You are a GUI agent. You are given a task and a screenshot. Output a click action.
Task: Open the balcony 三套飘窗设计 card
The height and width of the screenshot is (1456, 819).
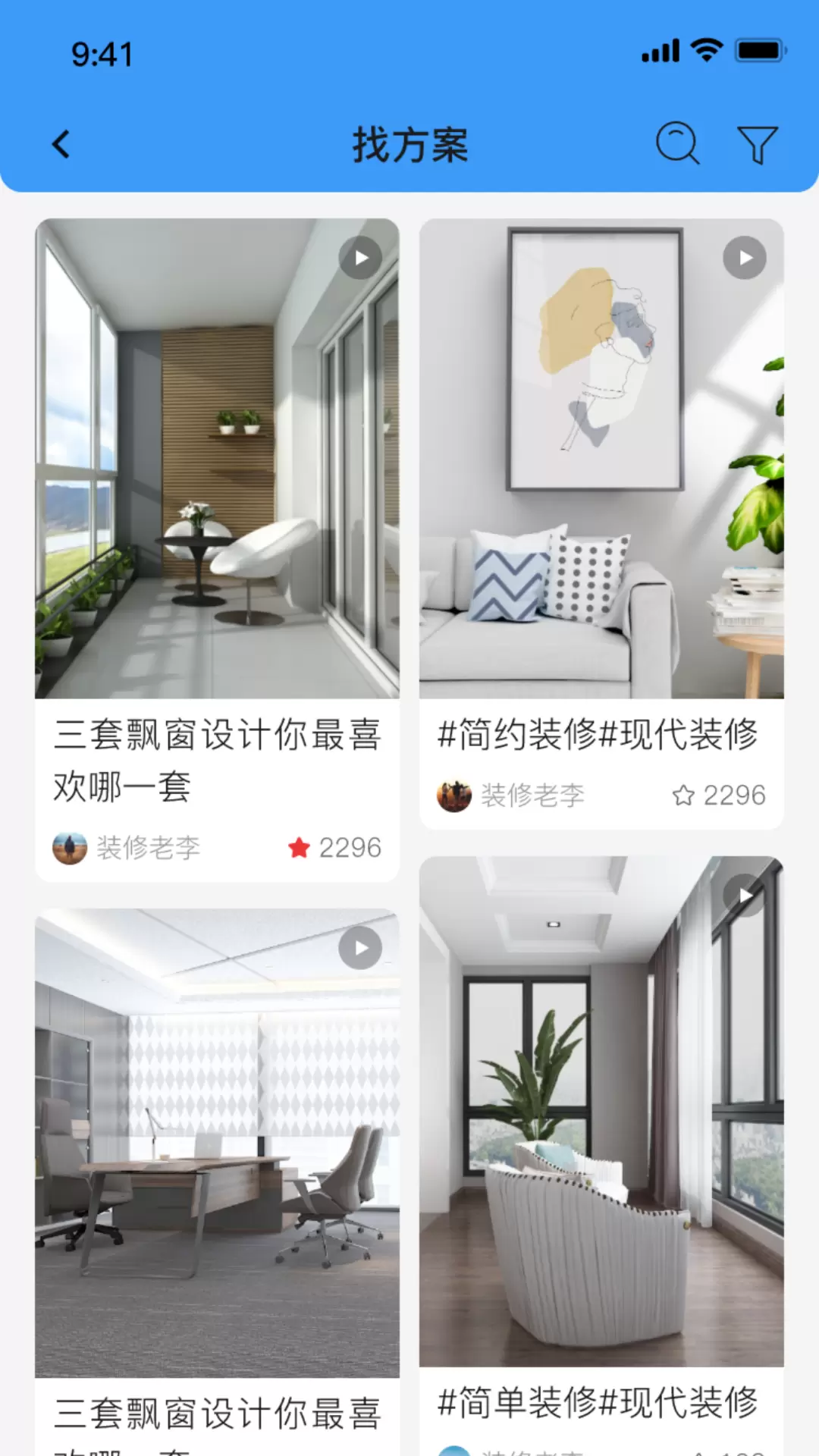click(x=218, y=551)
